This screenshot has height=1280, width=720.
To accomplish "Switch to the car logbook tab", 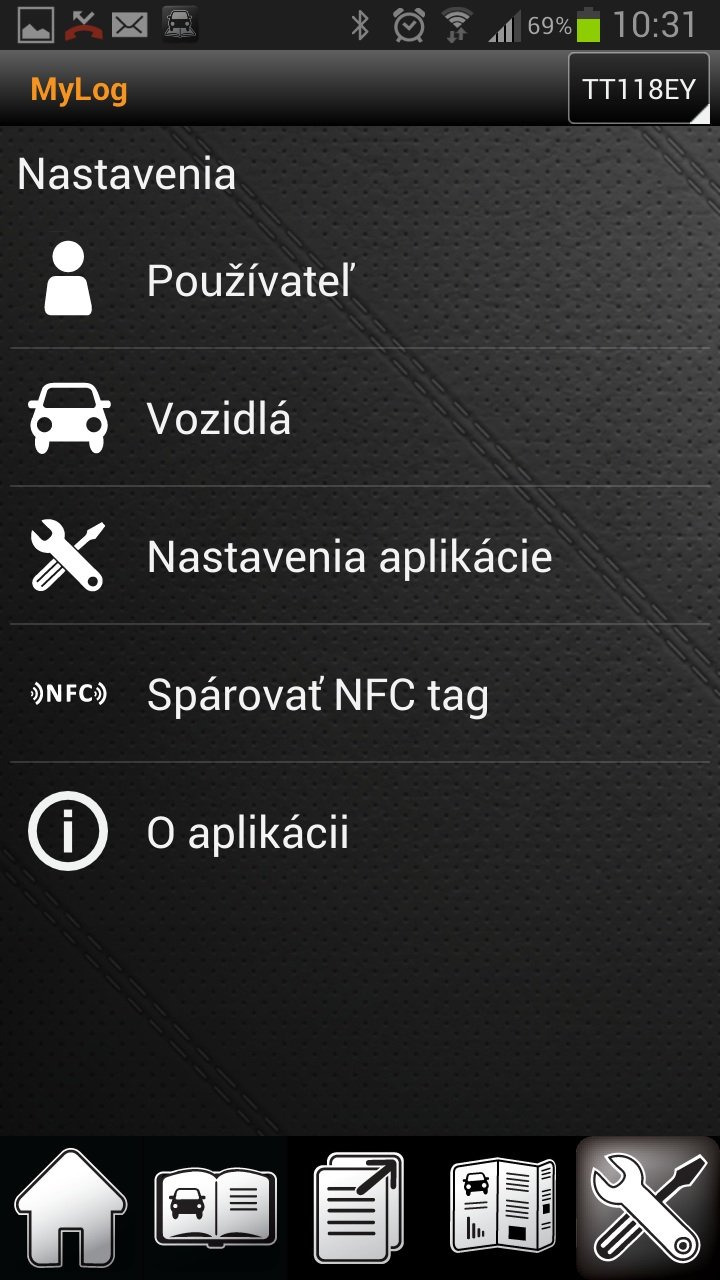I will 215,1208.
